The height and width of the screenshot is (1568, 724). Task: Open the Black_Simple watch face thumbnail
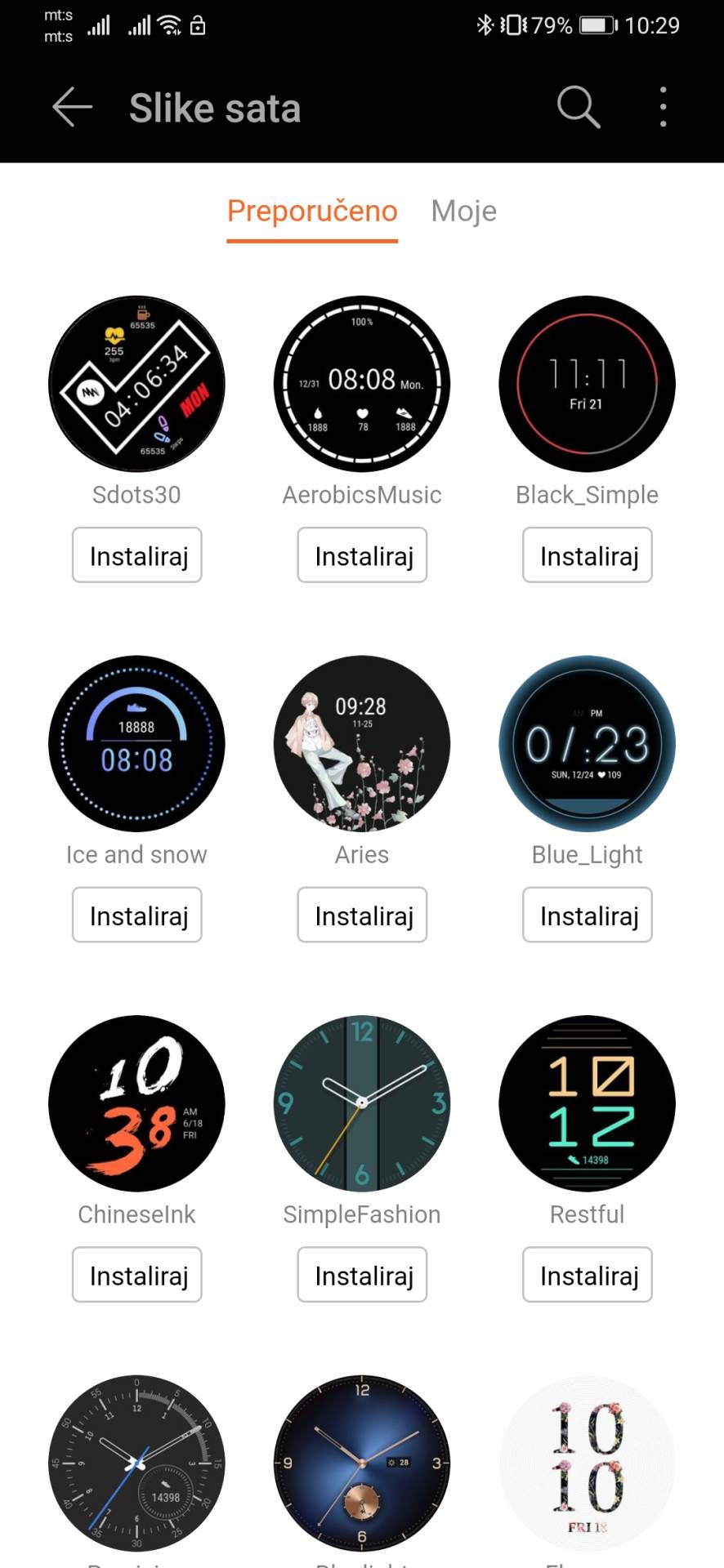point(587,384)
